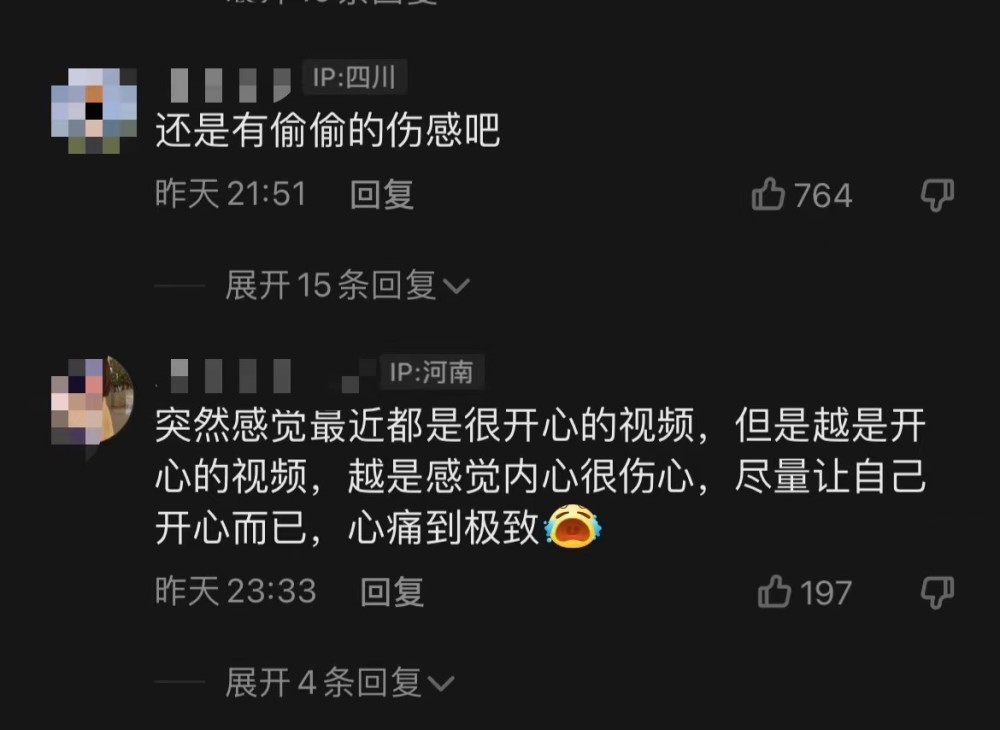Image resolution: width=1000 pixels, height=730 pixels.
Task: Expand 展开4条回复
Action: point(338,684)
